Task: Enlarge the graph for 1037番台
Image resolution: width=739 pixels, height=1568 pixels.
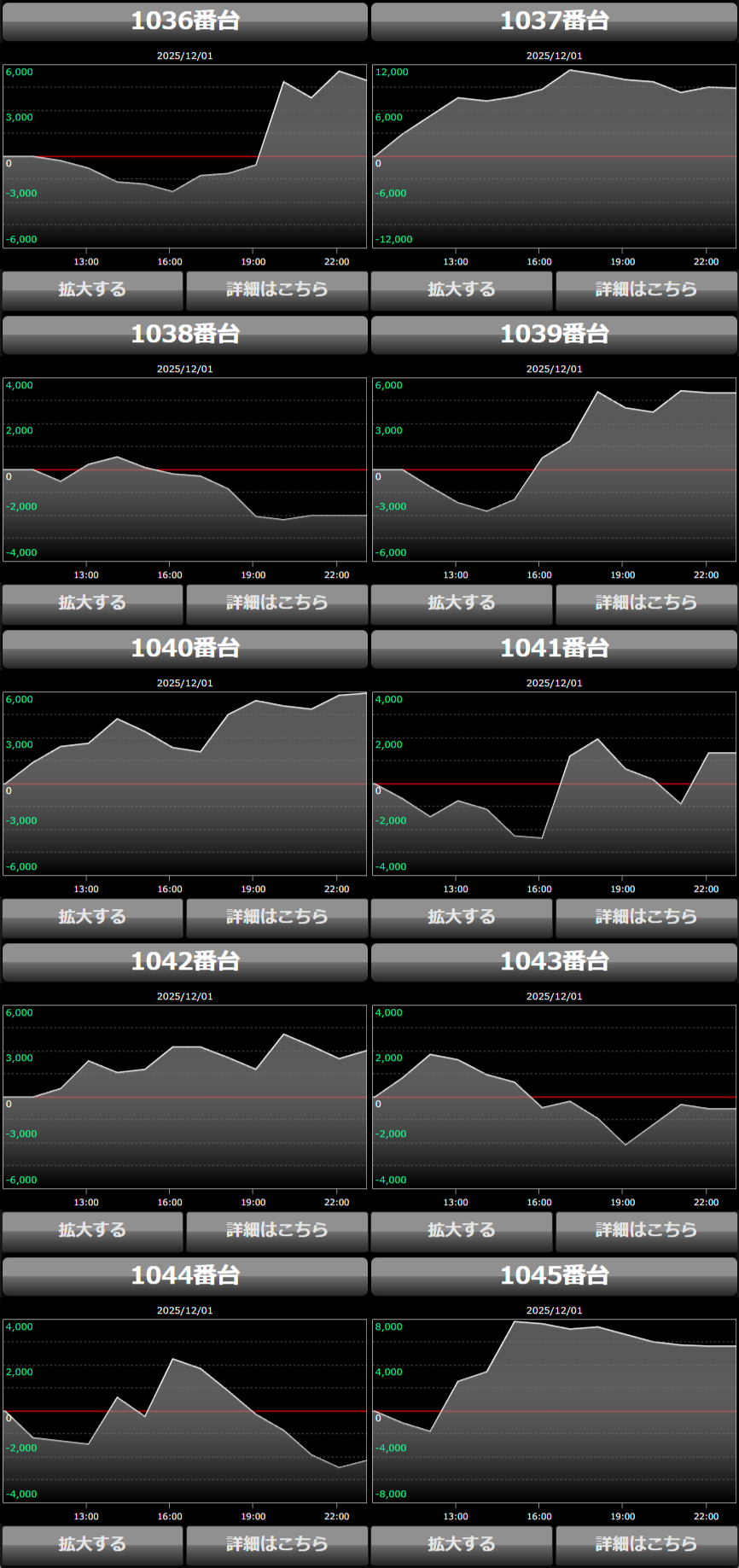Action: 462,289
